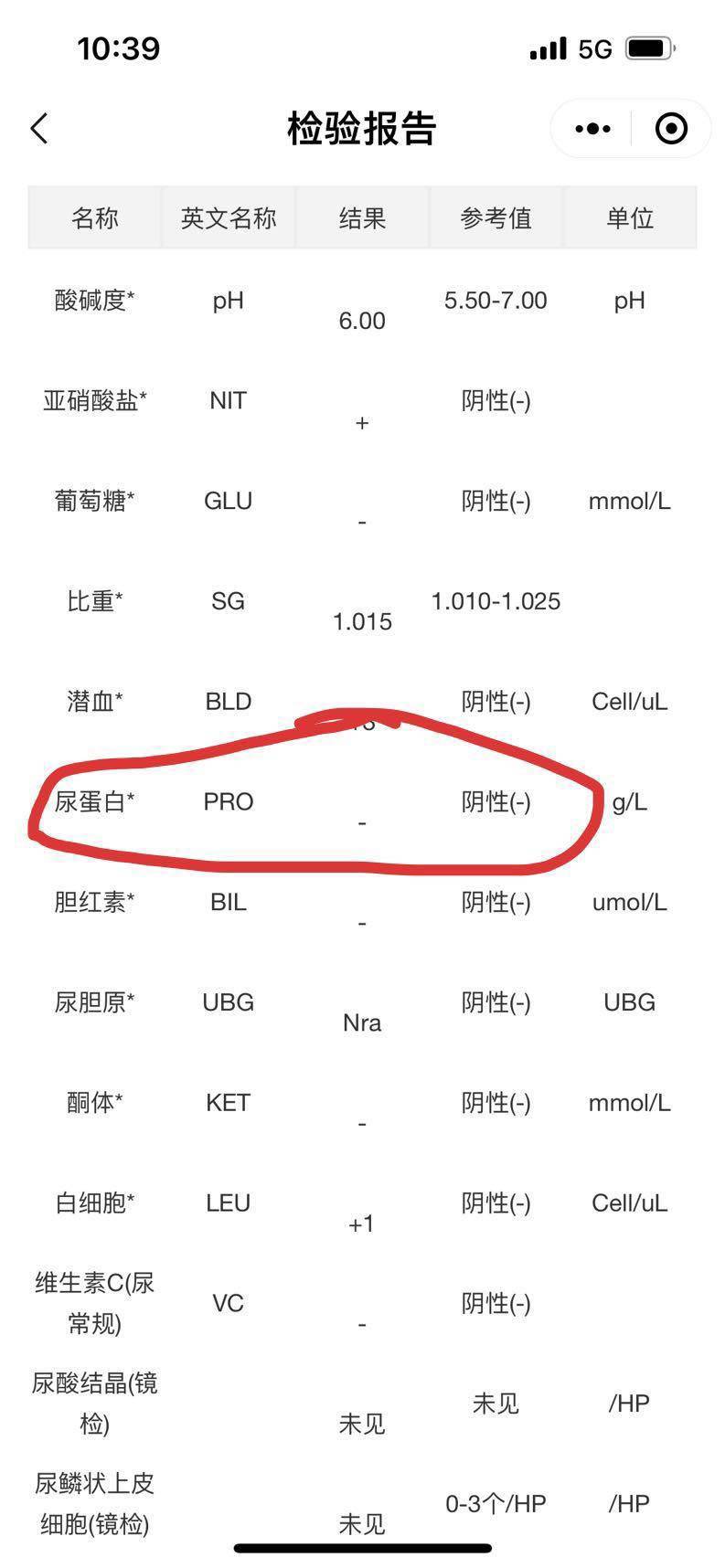This screenshot has width=725, height=1568.
Task: Open the mini program more-options menu
Action: click(592, 129)
